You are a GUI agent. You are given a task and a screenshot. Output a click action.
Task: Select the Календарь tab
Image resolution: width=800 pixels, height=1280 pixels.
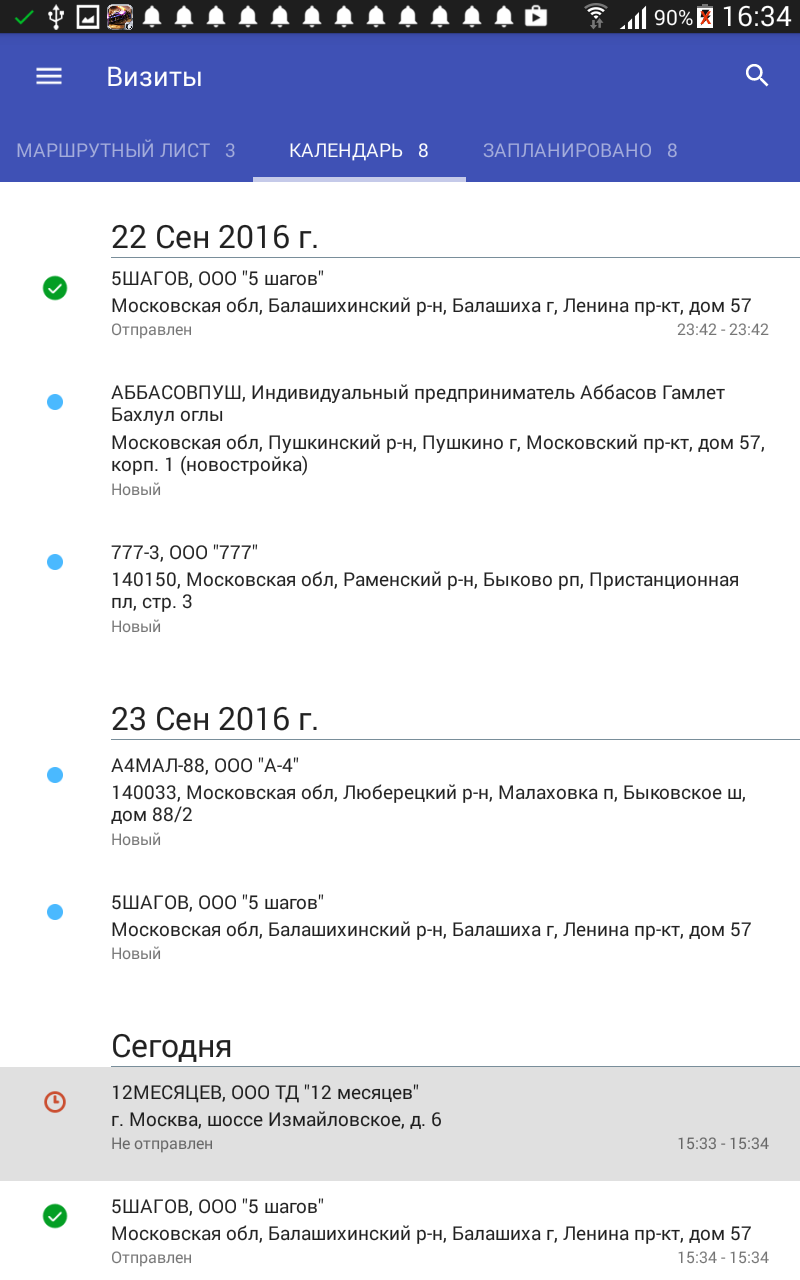tap(359, 151)
